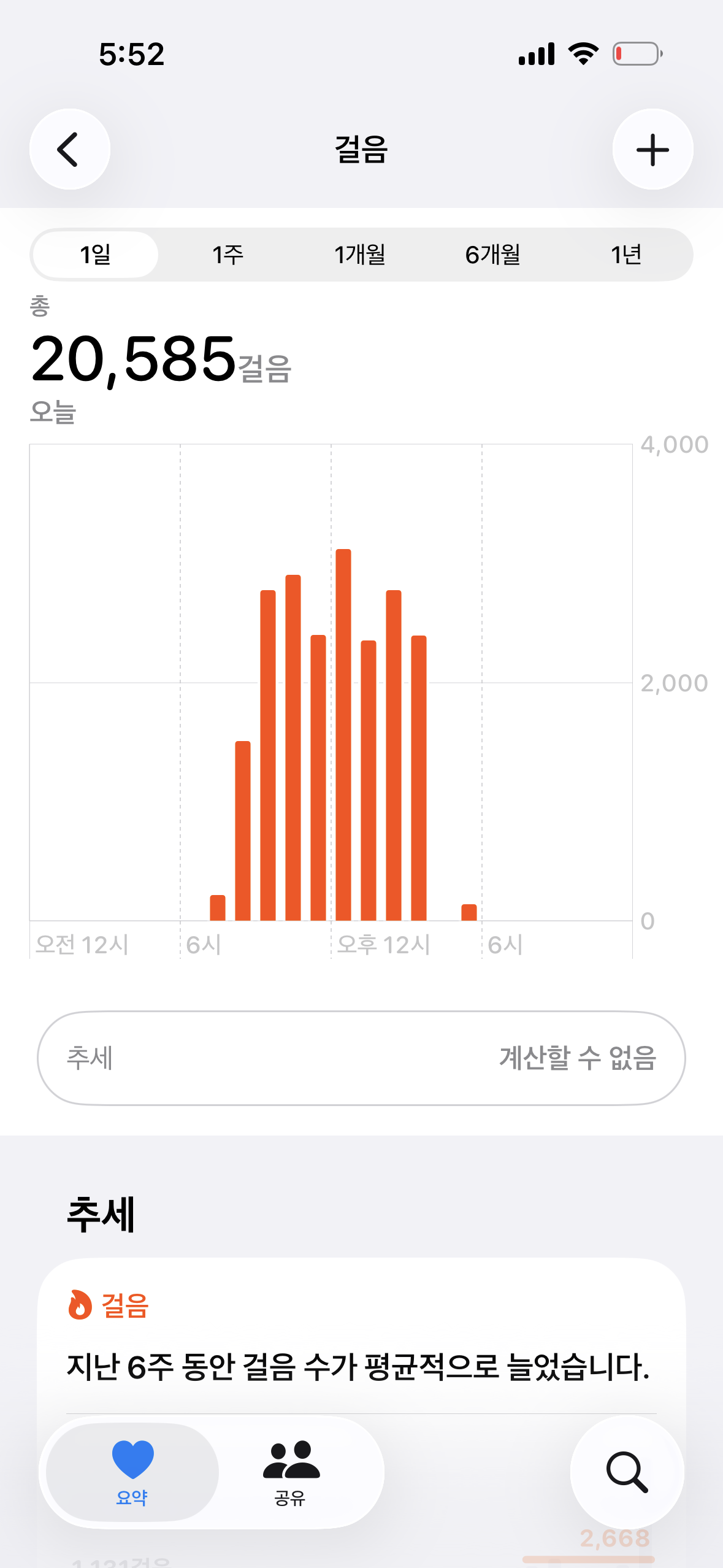Open the 요약 tab
This screenshot has width=723, height=1568.
click(132, 1472)
